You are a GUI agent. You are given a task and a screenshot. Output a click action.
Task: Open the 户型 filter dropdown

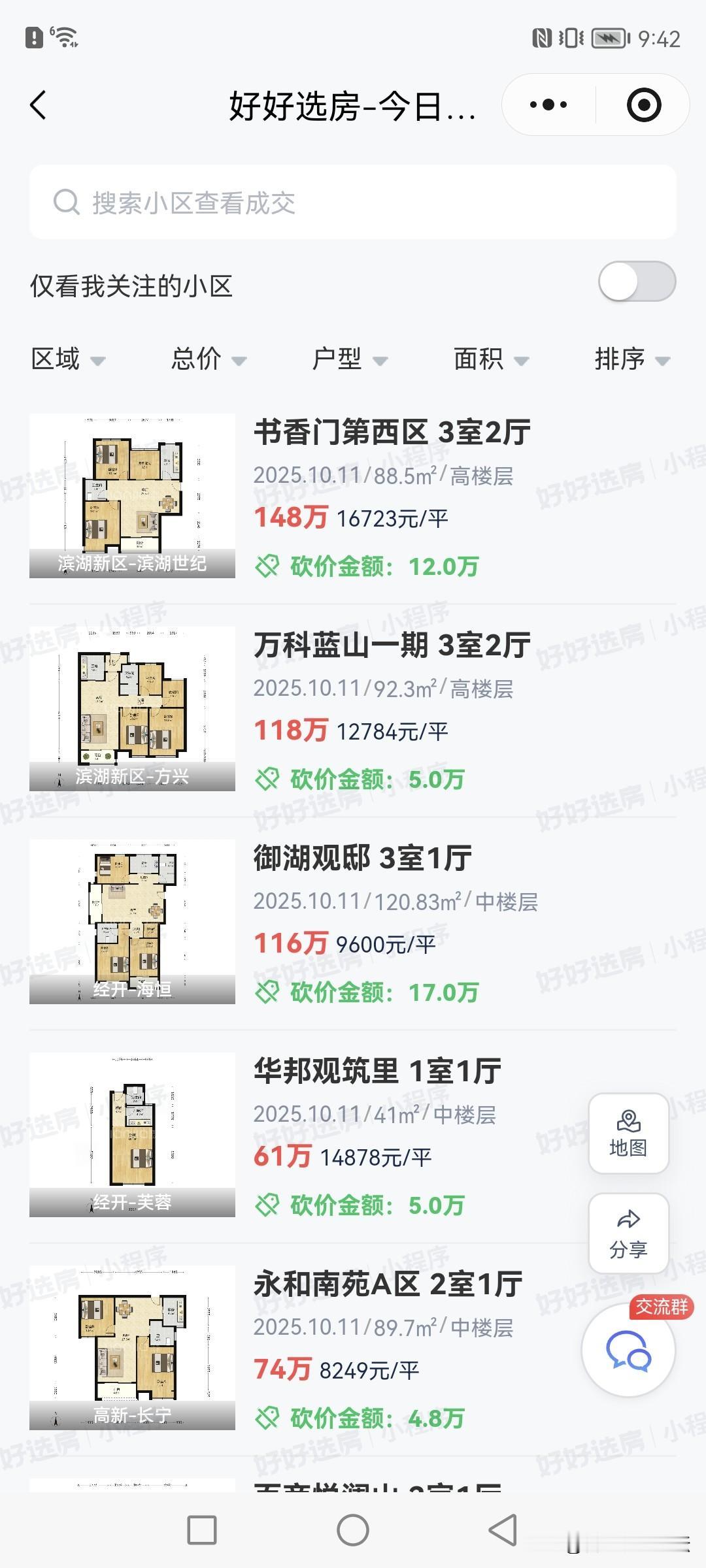click(350, 359)
